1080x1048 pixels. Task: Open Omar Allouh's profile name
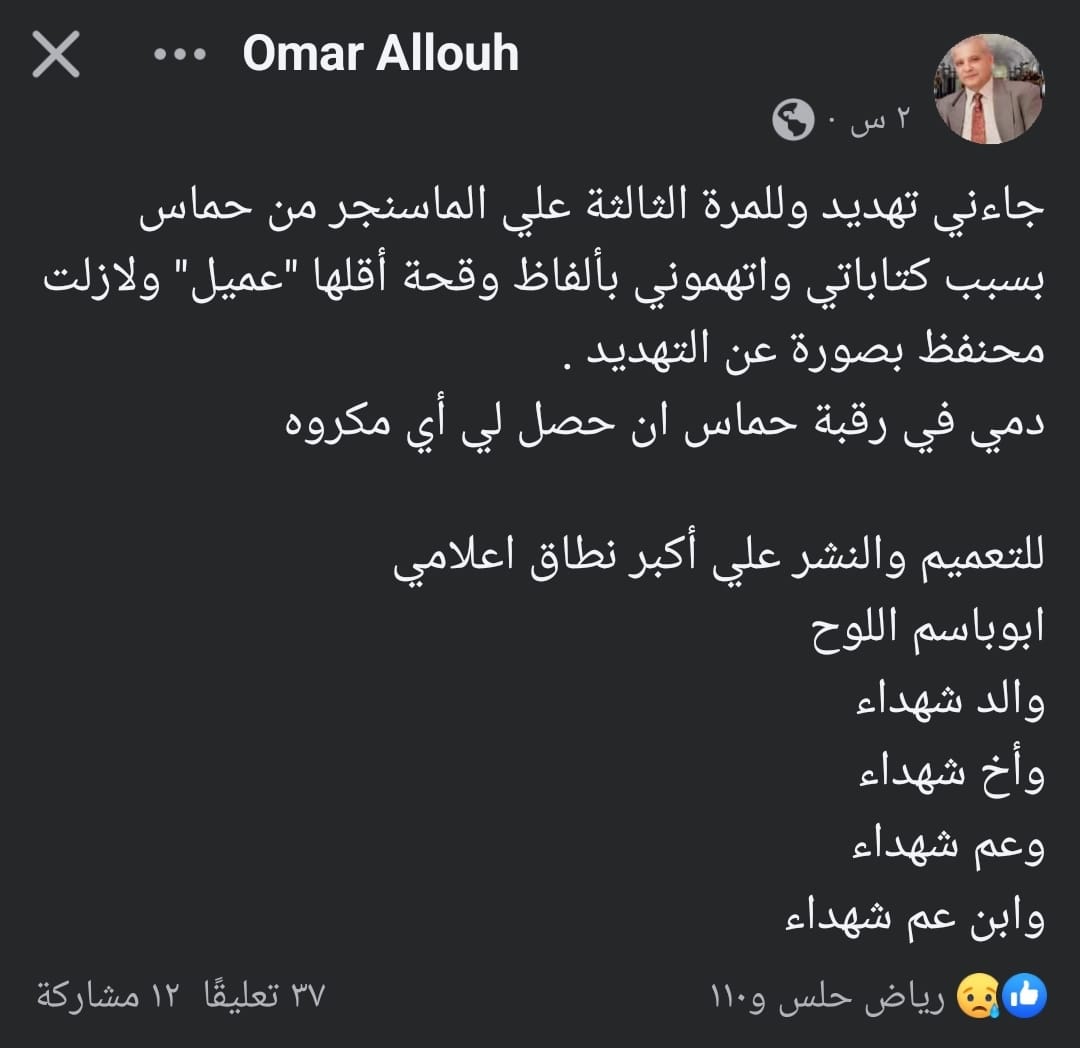(380, 54)
